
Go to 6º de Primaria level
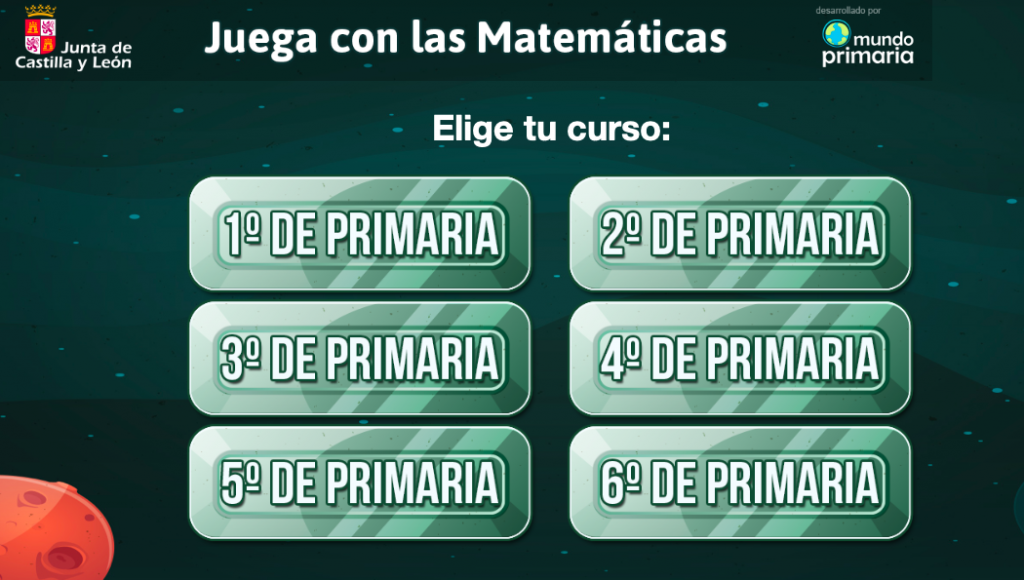[740, 483]
